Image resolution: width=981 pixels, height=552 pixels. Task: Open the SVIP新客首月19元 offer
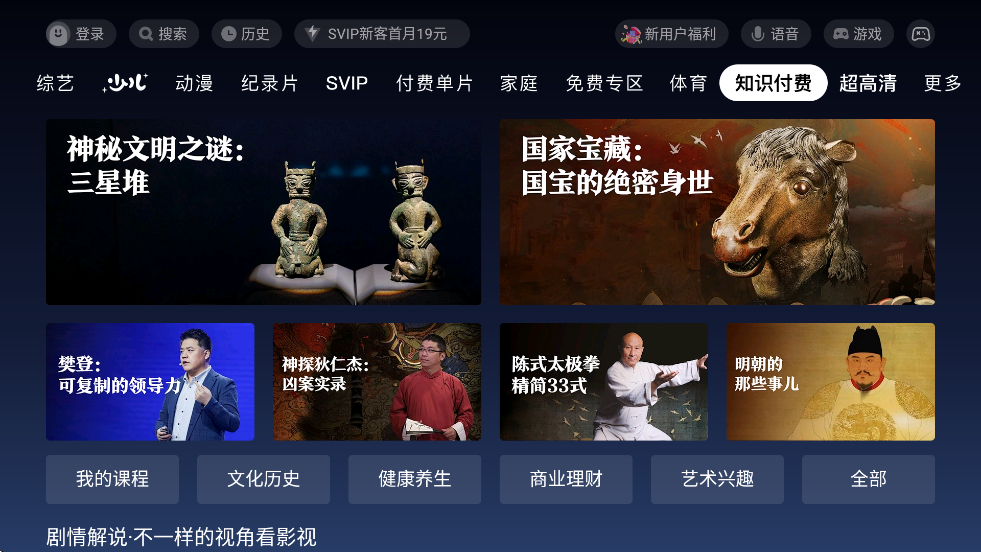pos(381,34)
